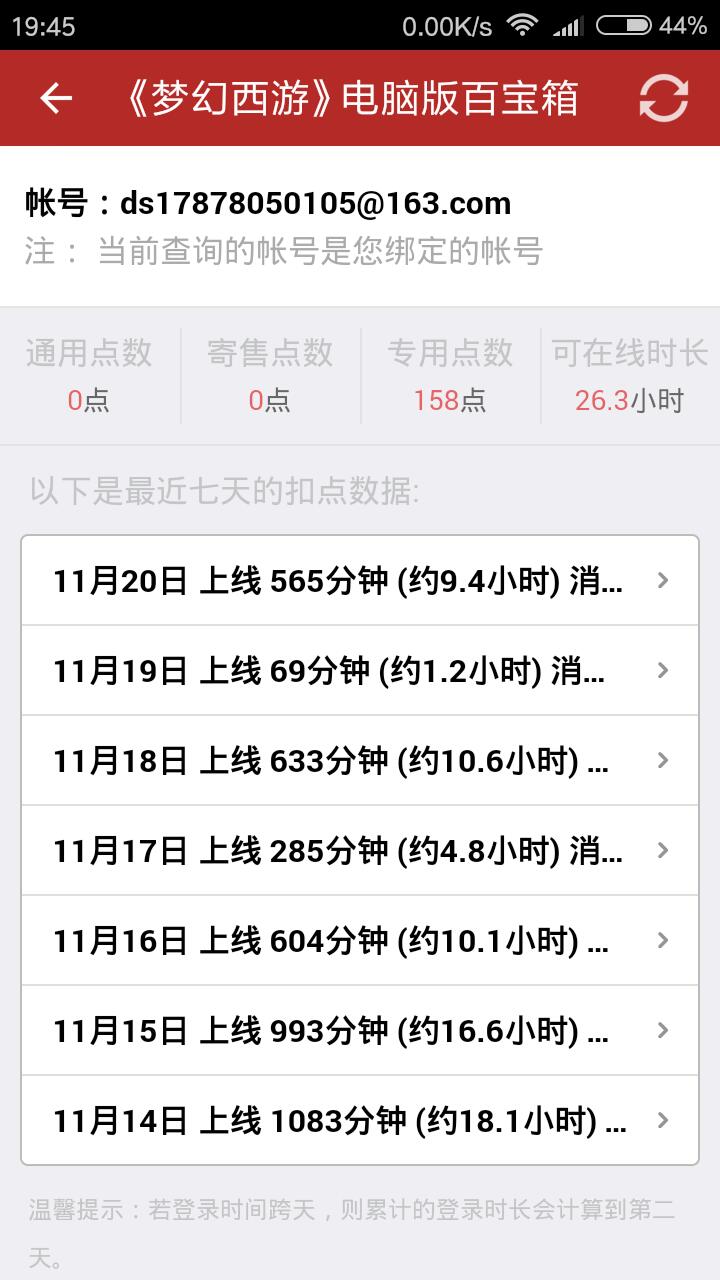Go back using the header arrow

tap(56, 98)
